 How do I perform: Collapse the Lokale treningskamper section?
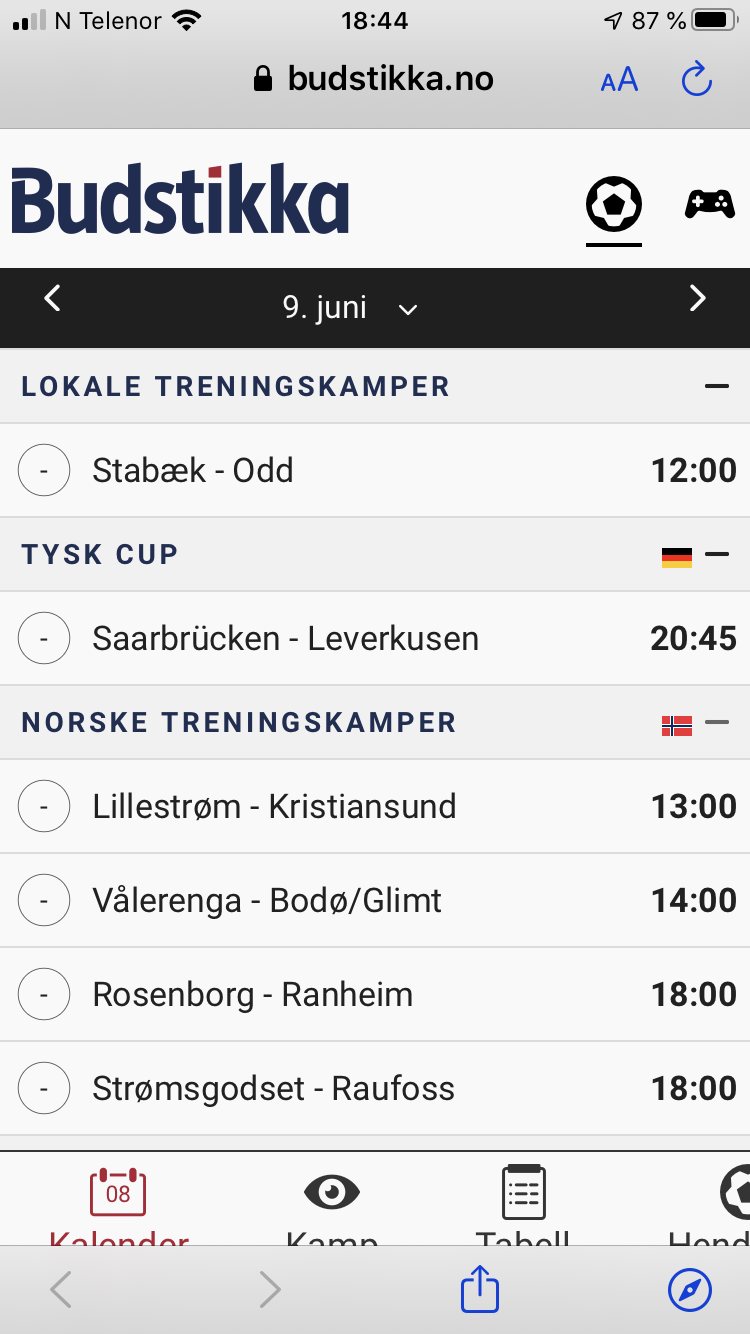click(717, 386)
